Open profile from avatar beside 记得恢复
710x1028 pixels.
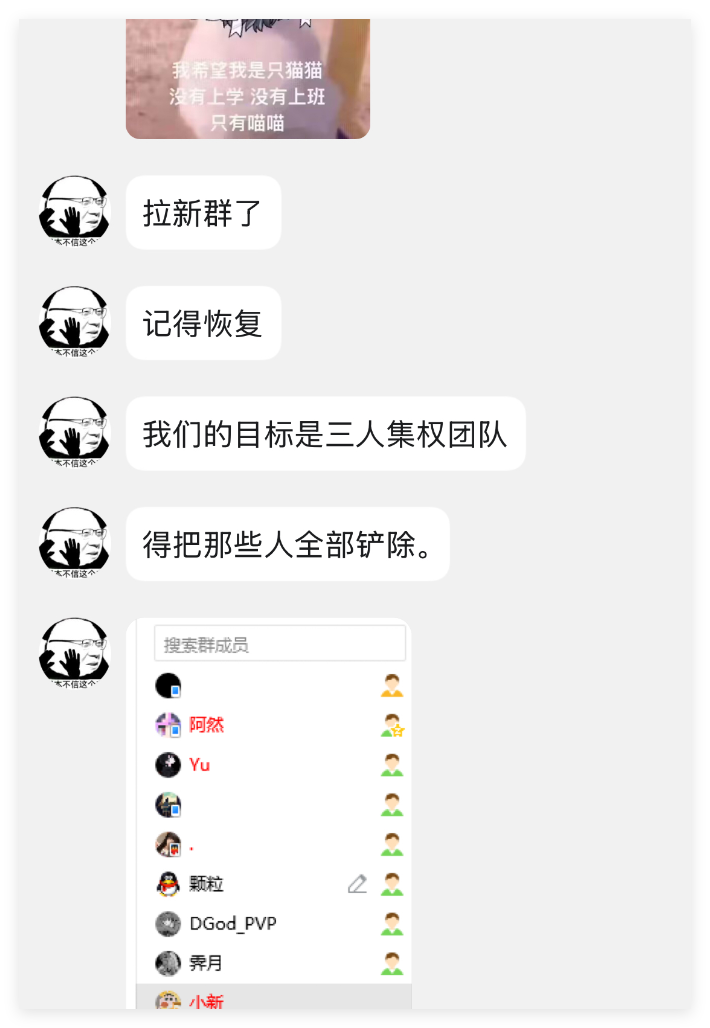tap(74, 321)
